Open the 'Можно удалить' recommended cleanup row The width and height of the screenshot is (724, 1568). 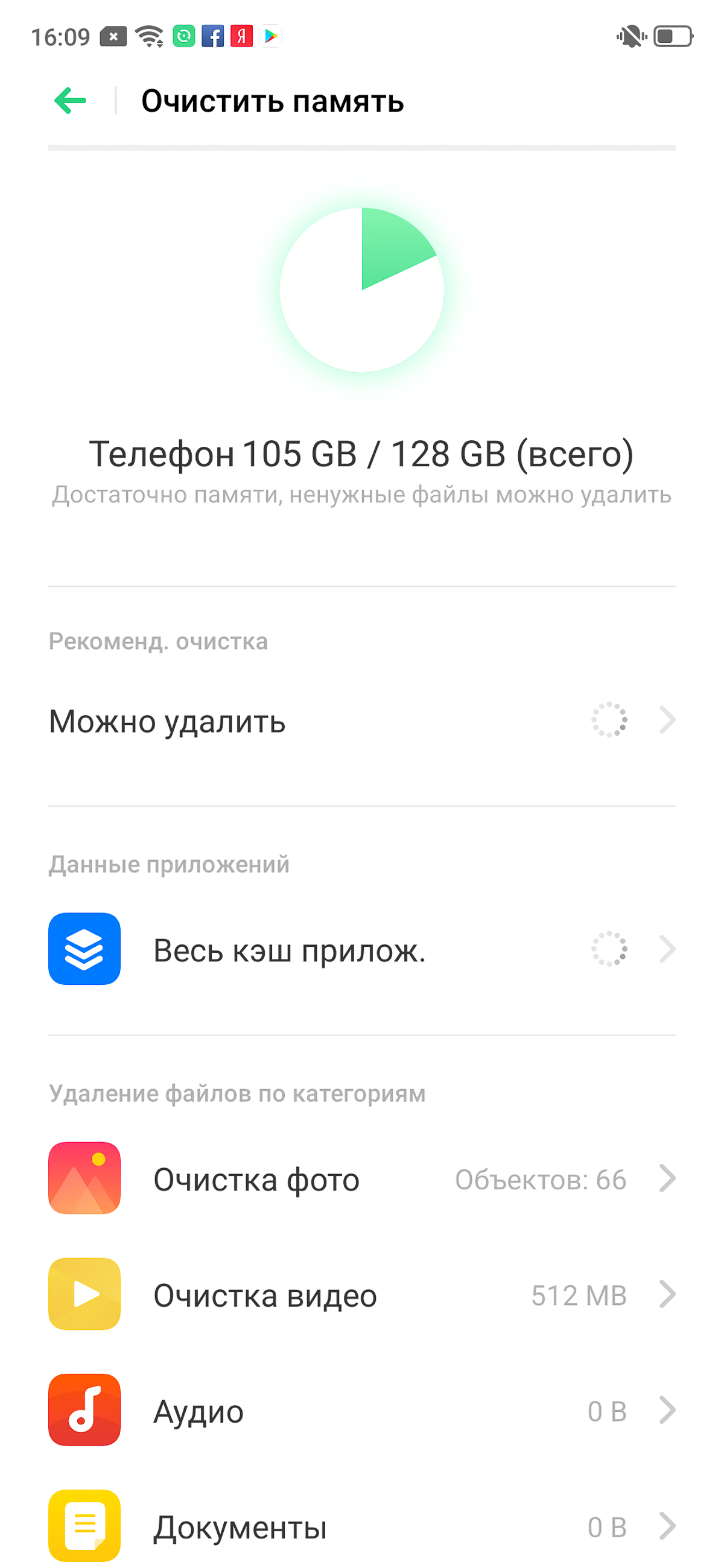click(361, 721)
